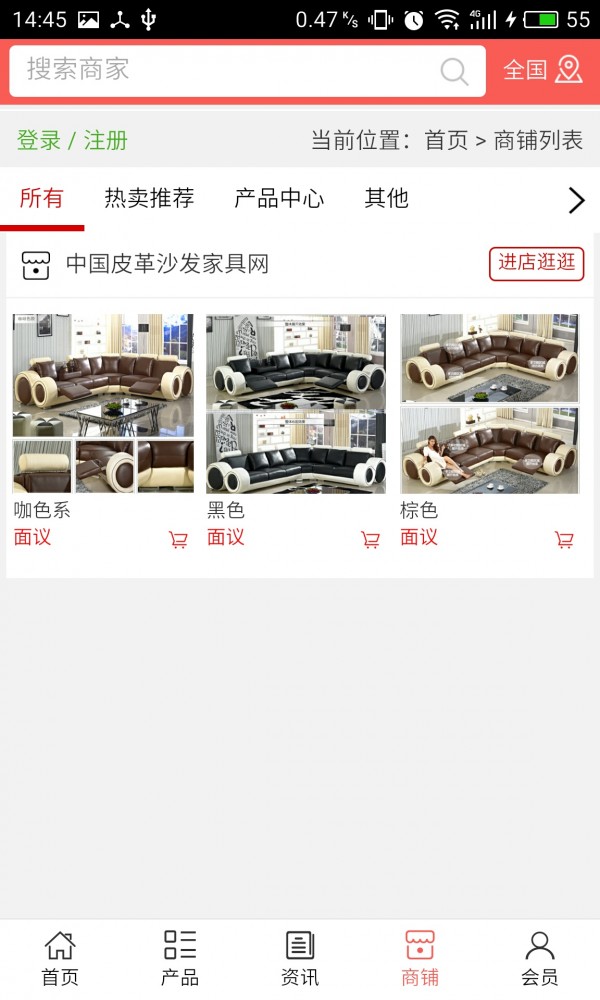Add the 黑色 sofa to cart
Image resolution: width=600 pixels, height=1000 pixels.
tap(370, 540)
